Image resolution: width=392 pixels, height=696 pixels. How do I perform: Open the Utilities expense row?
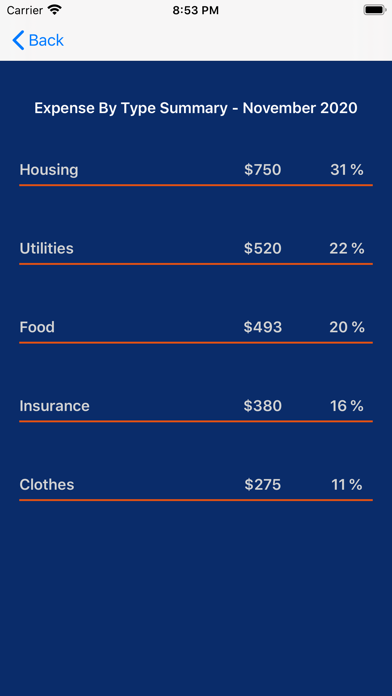pyautogui.click(x=196, y=249)
